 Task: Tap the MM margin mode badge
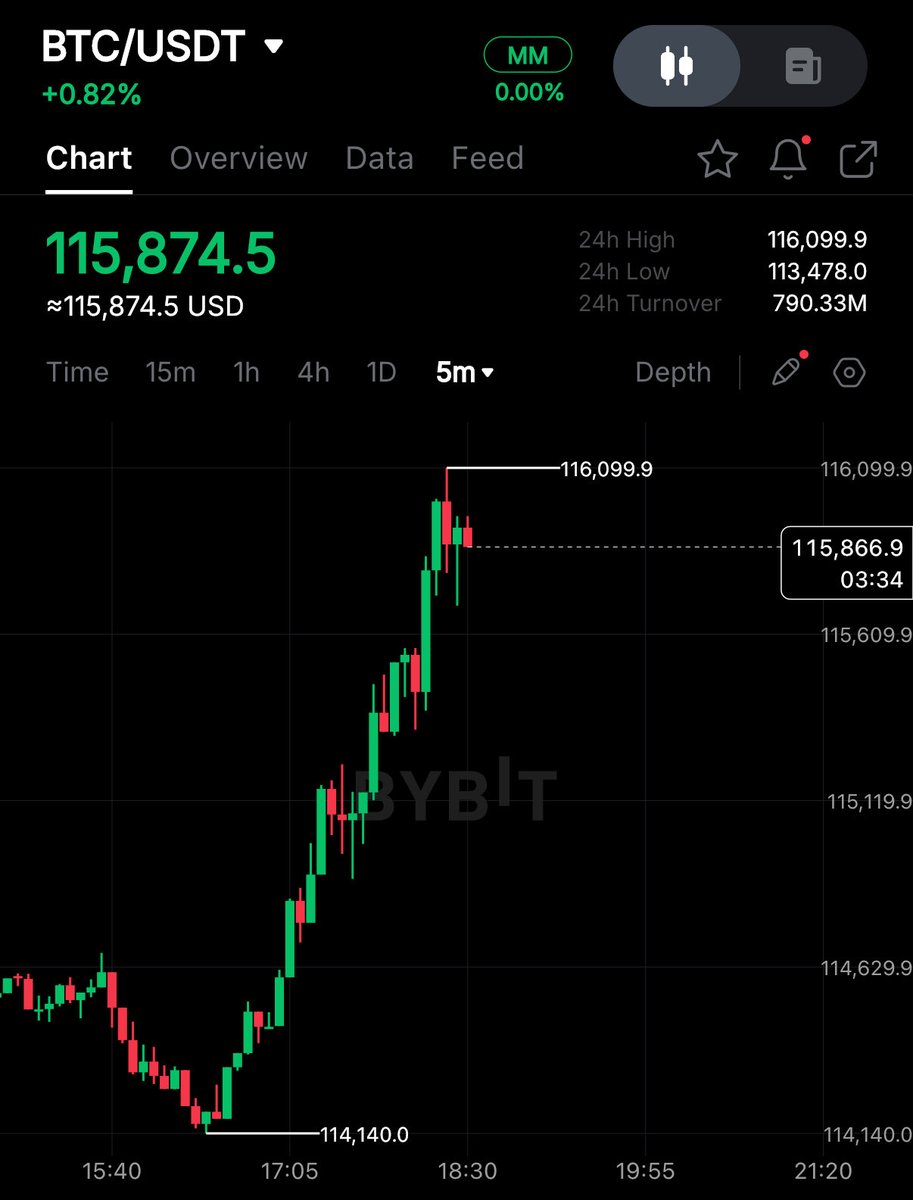tap(528, 55)
